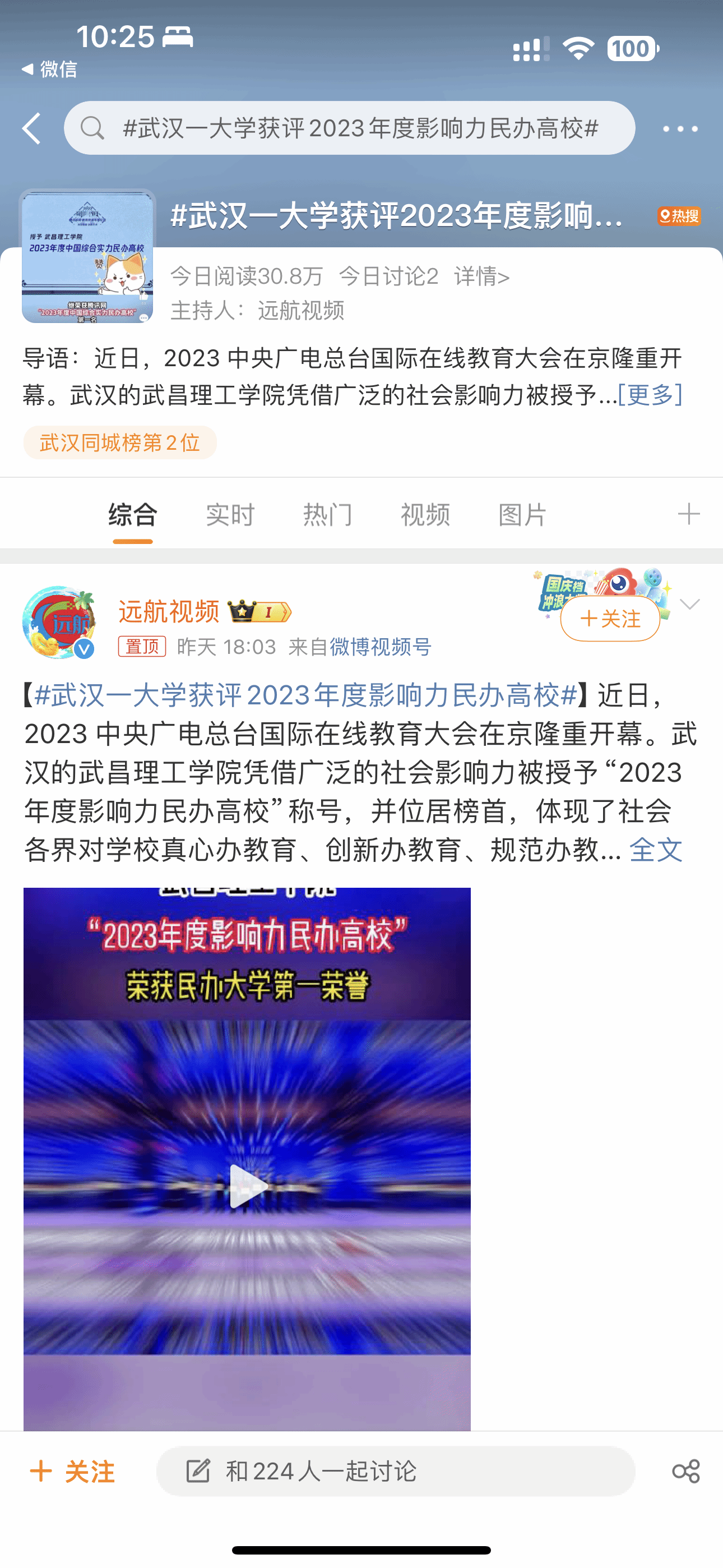Switch to the 实时 tab
This screenshot has width=723, height=1568.
(230, 515)
